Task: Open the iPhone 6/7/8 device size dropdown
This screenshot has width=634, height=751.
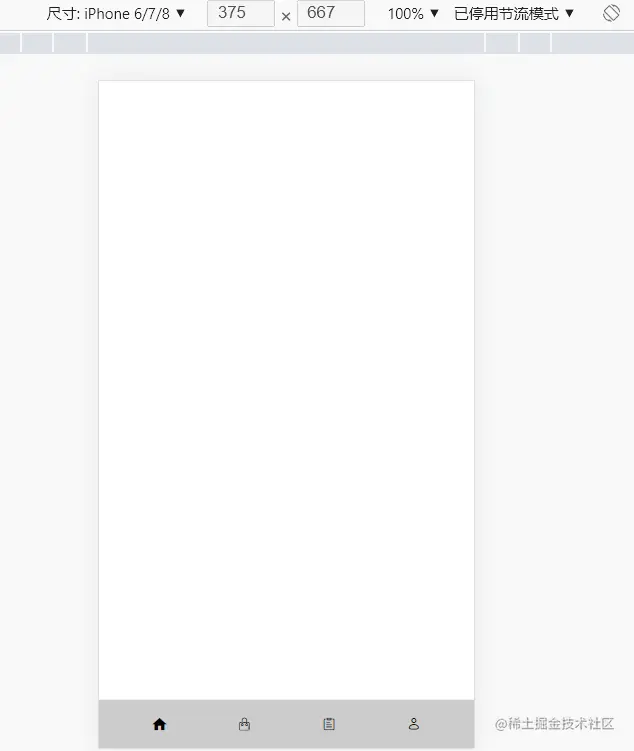Action: 116,14
